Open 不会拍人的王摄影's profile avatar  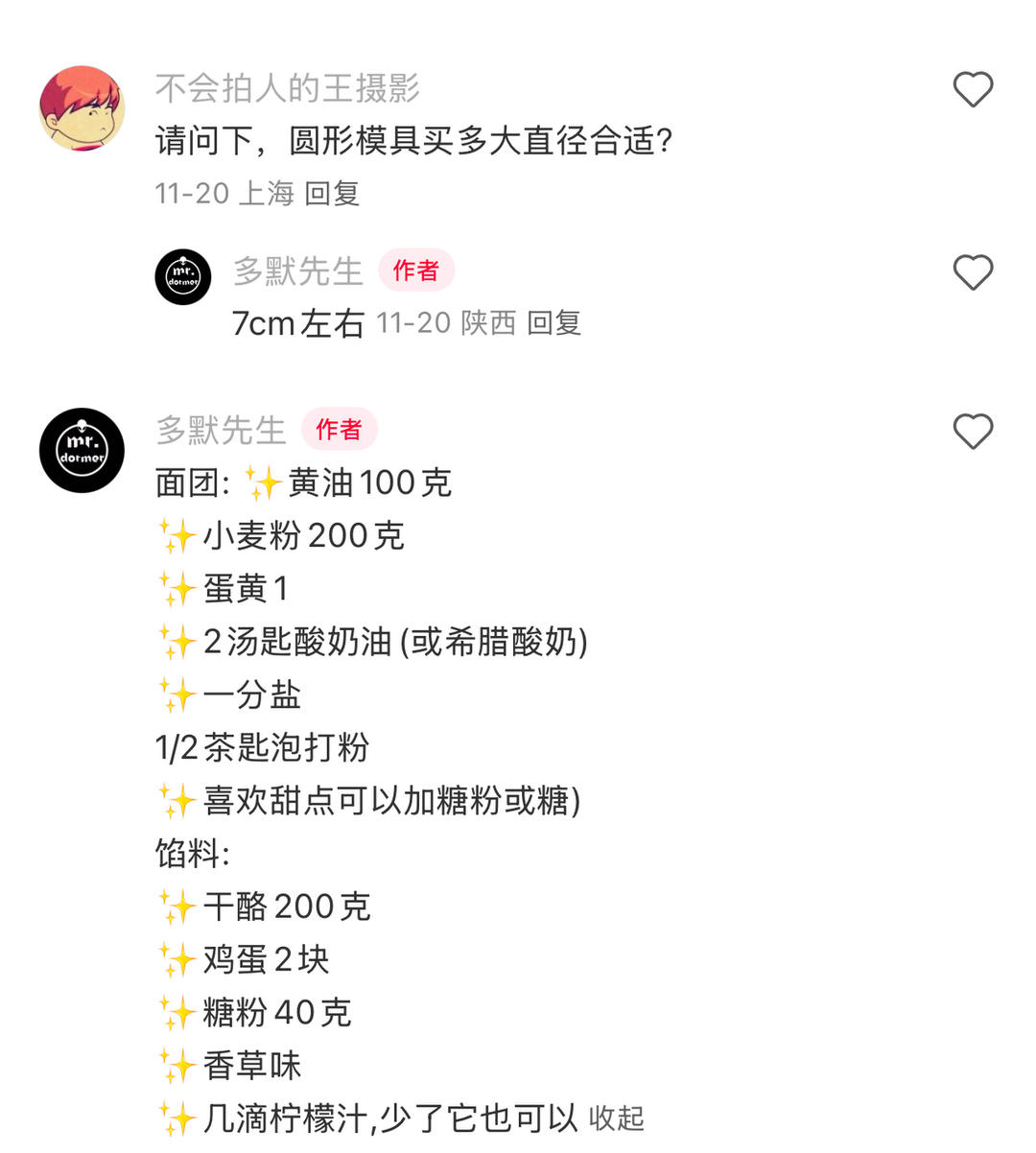click(x=82, y=108)
